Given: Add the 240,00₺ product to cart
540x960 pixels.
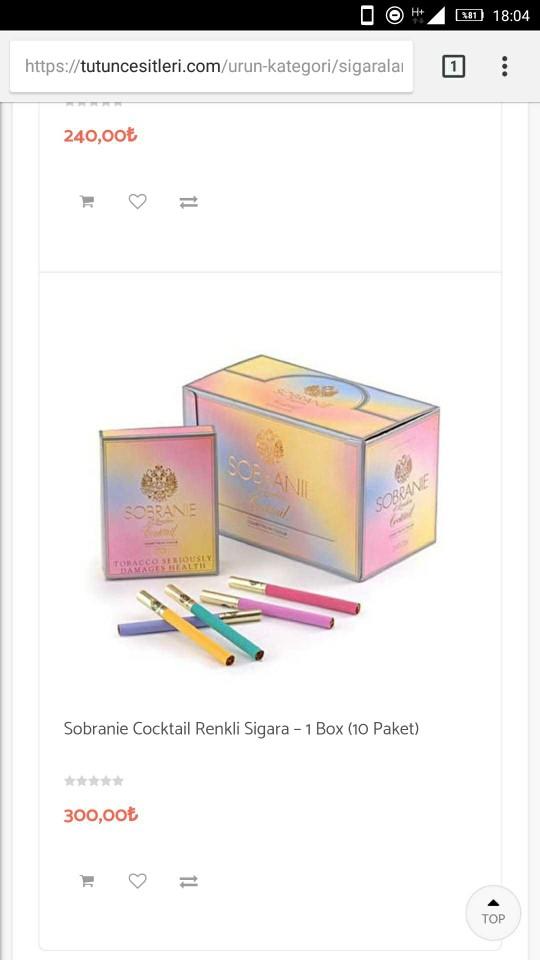Looking at the screenshot, I should (x=87, y=201).
